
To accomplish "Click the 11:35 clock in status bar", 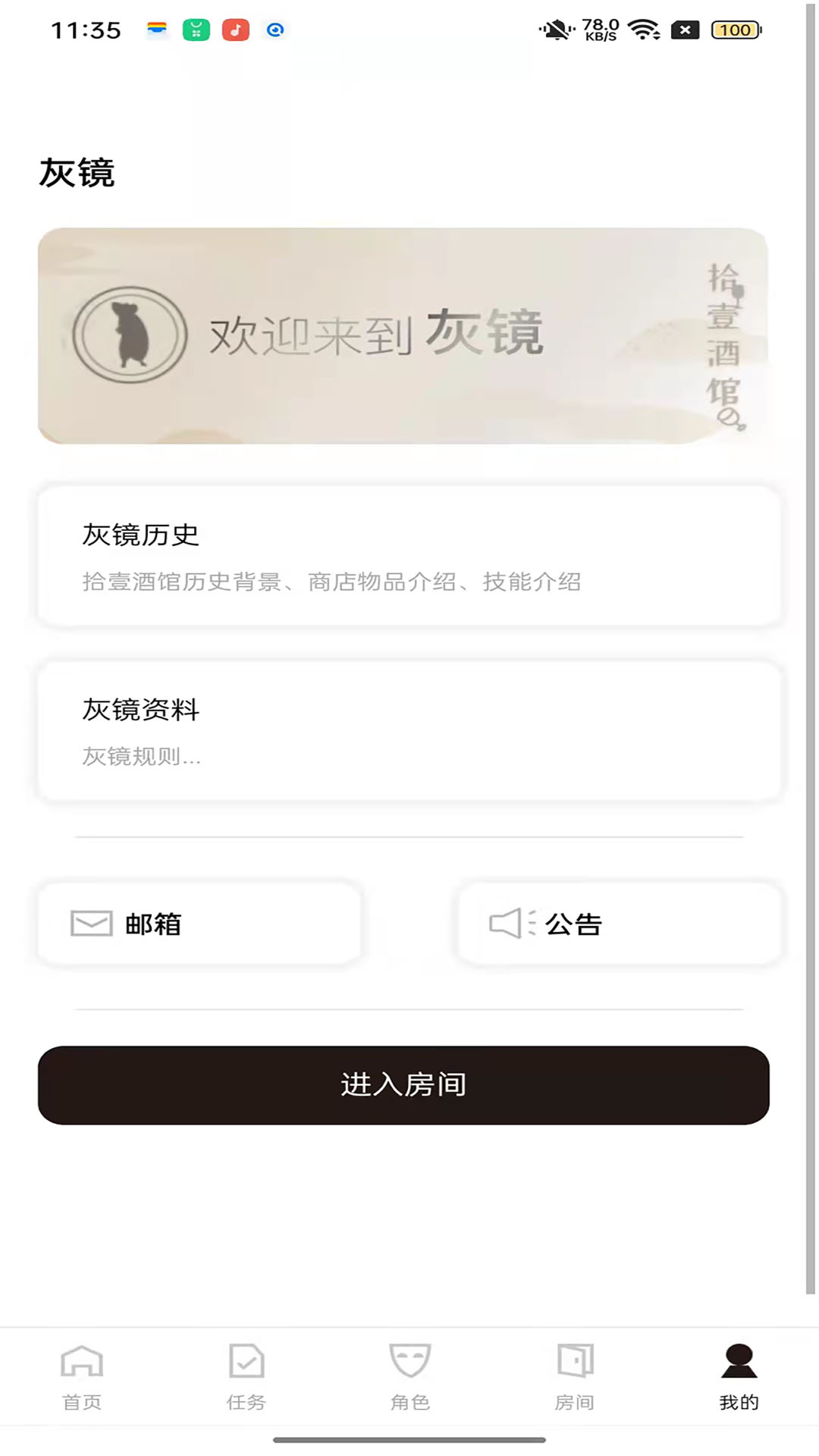I will point(86,30).
